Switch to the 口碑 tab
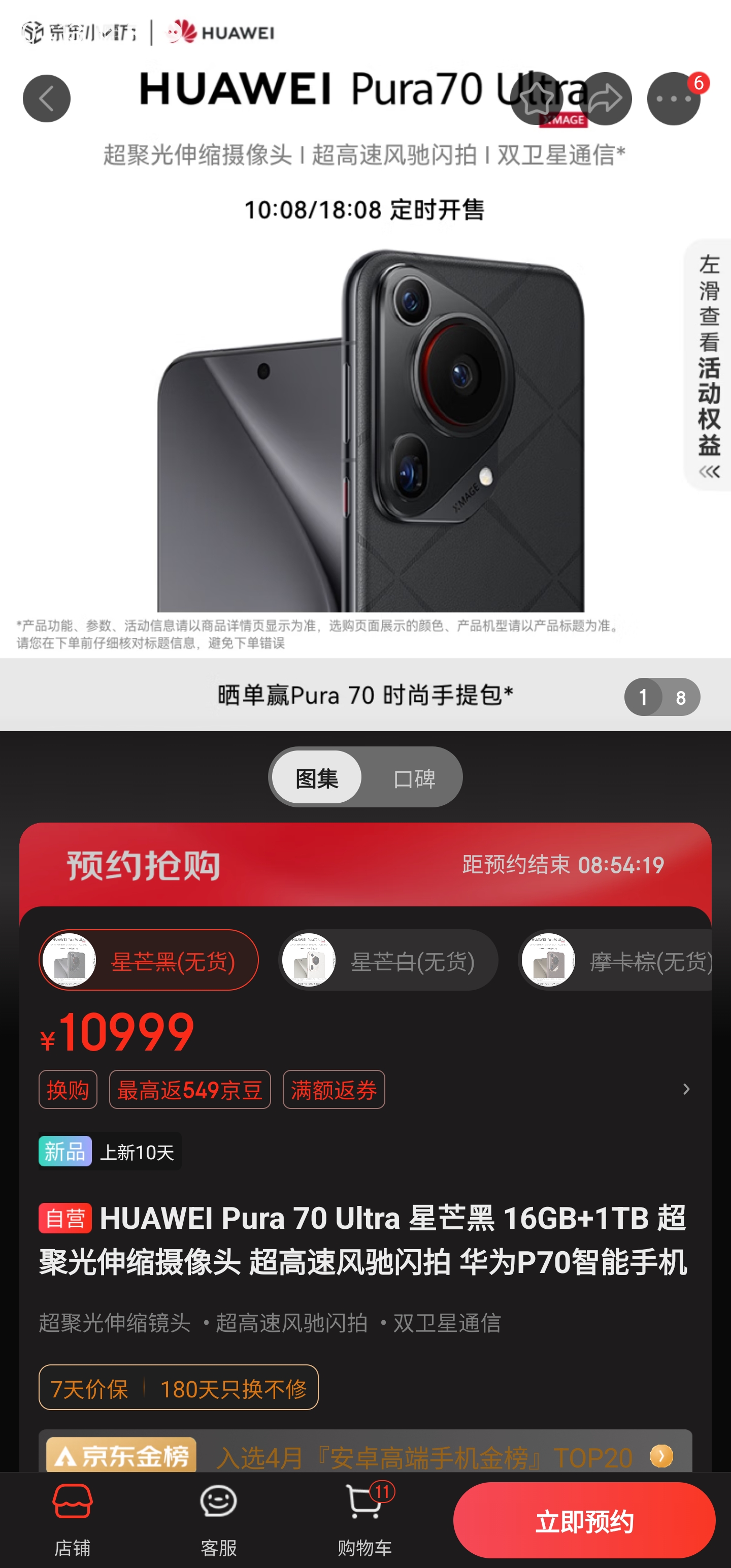 click(x=414, y=778)
